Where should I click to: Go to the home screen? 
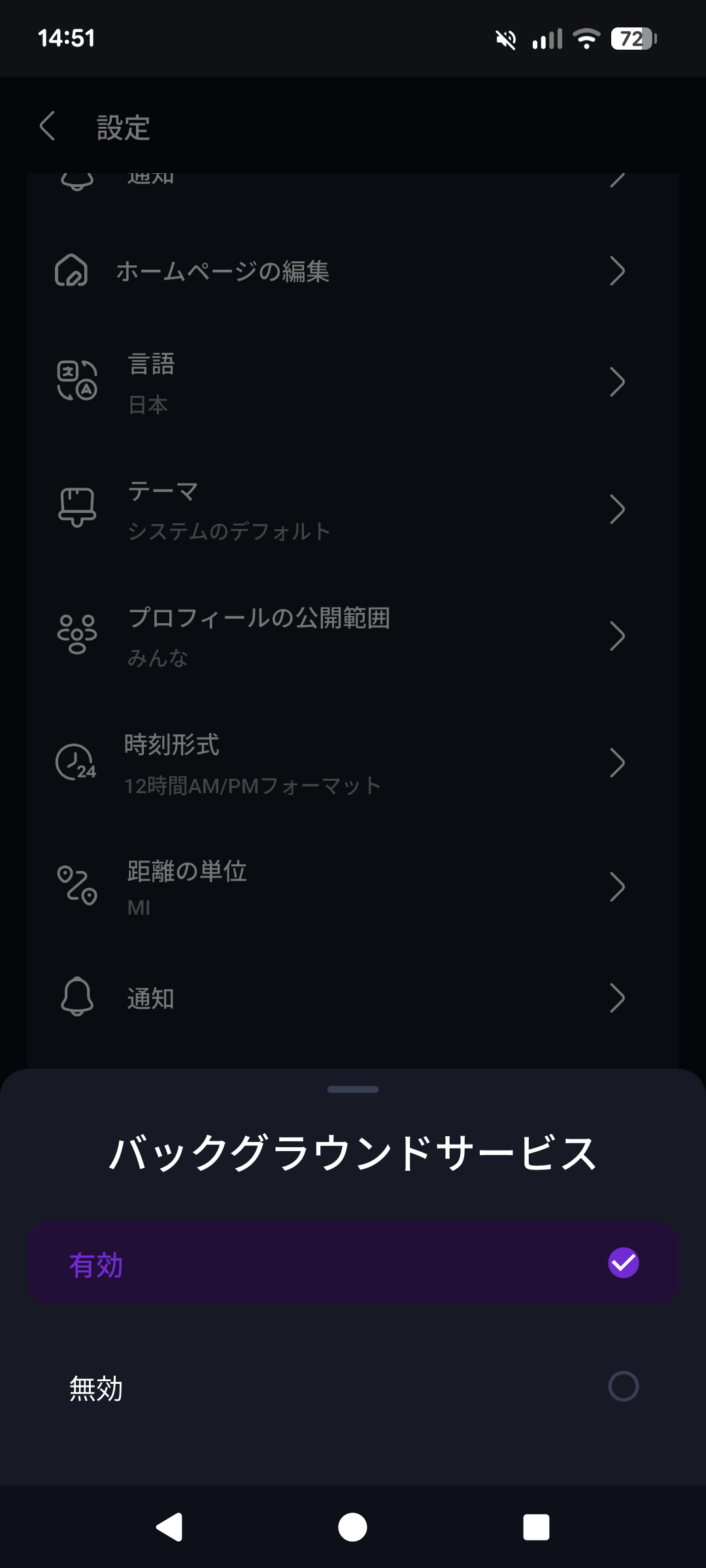click(352, 1527)
